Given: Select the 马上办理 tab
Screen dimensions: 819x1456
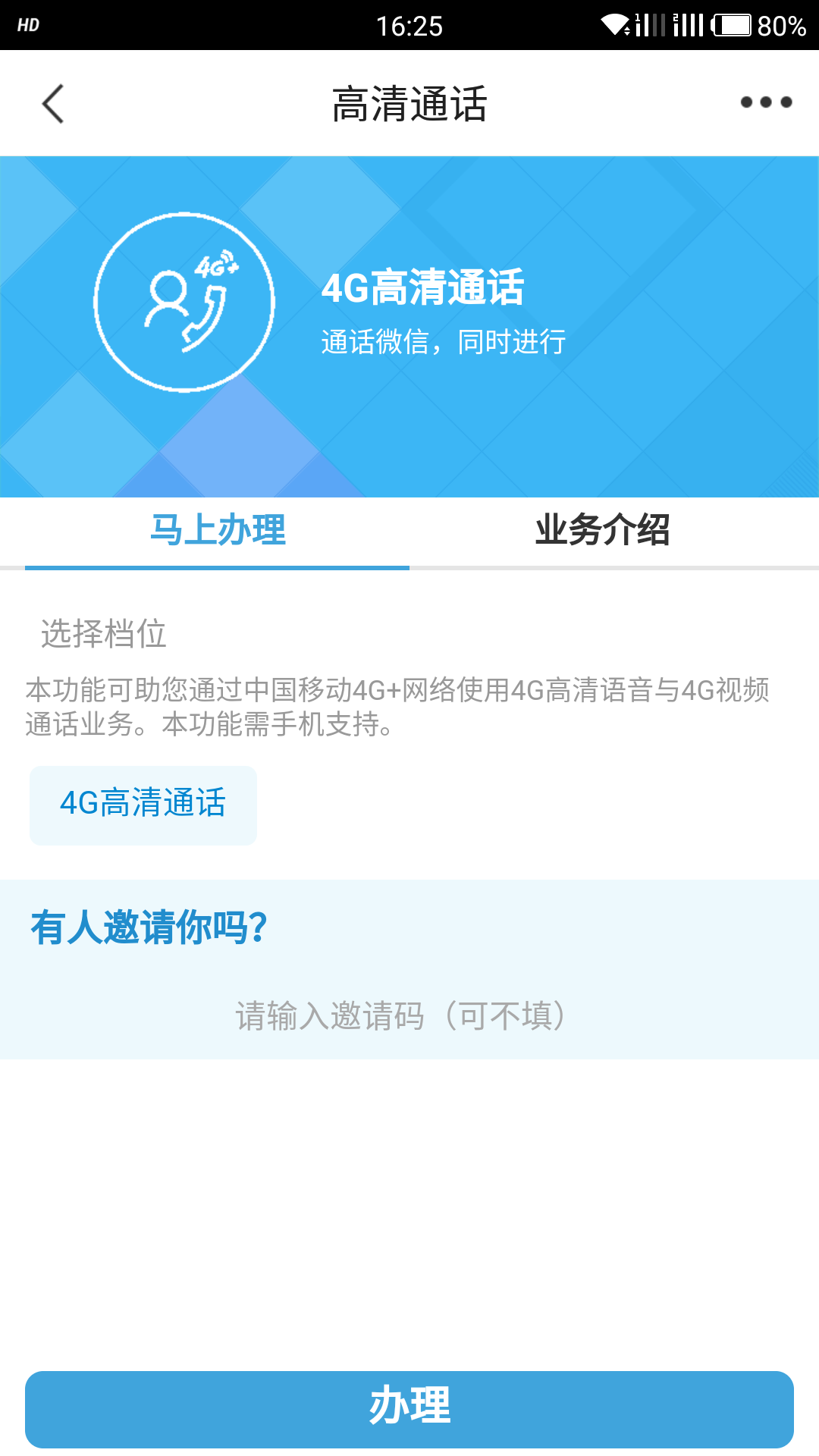Looking at the screenshot, I should [218, 530].
